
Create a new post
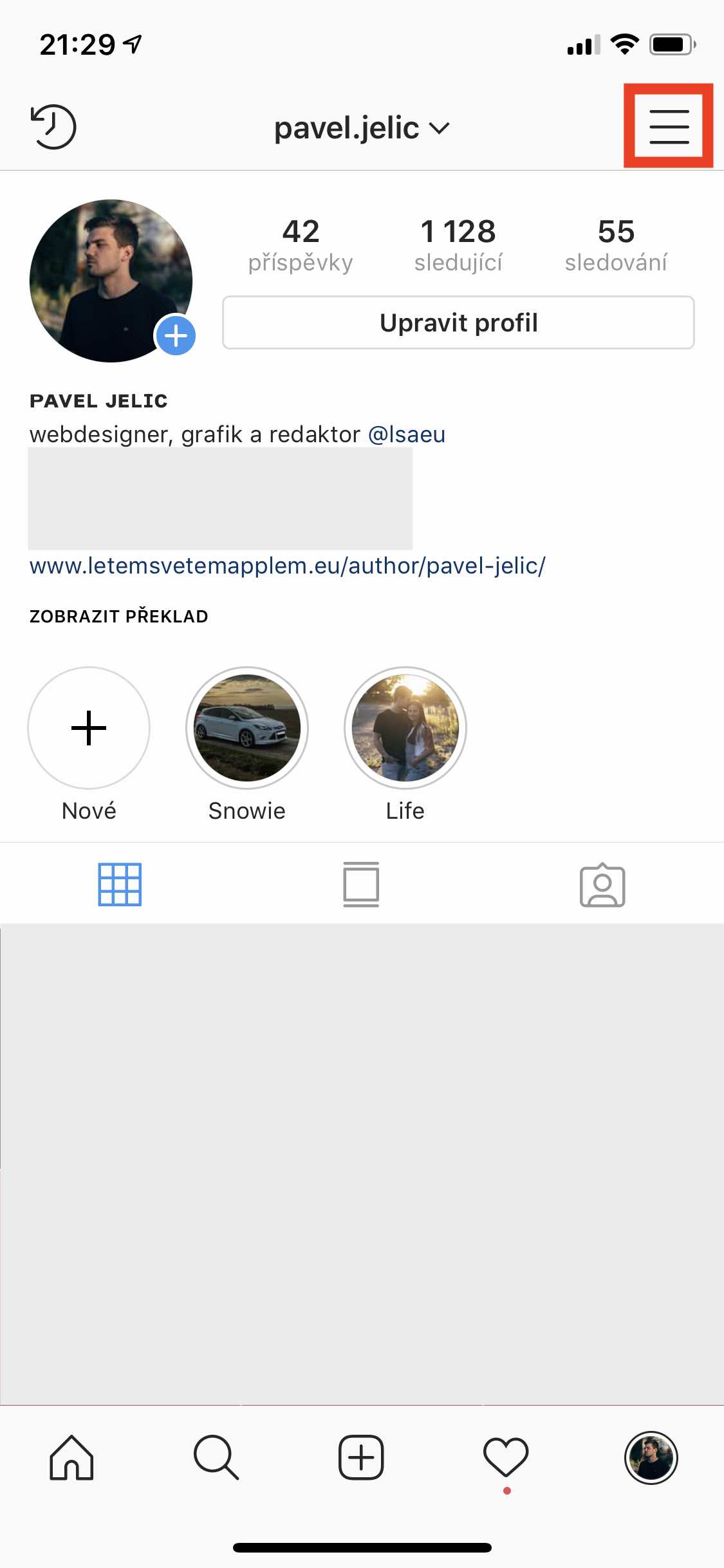[x=361, y=1458]
